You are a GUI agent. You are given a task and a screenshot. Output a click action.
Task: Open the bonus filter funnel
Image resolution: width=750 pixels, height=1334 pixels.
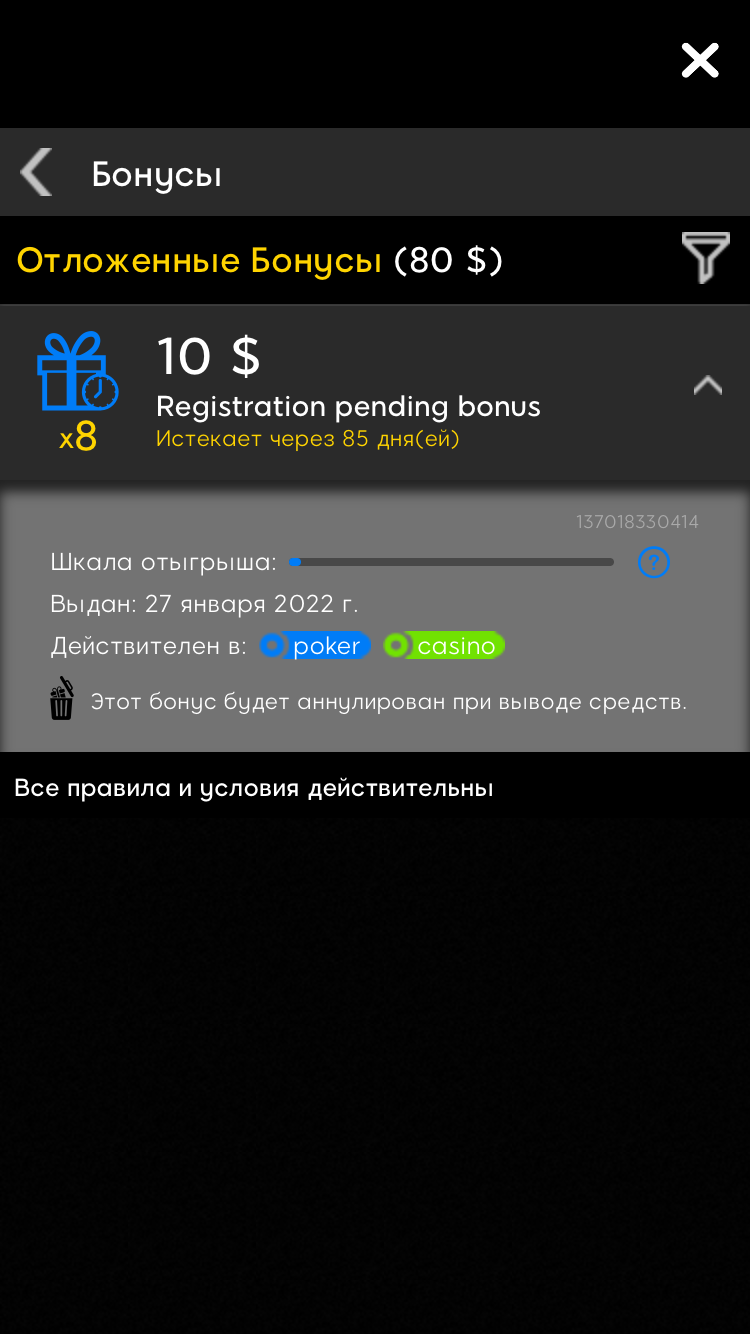pos(706,258)
